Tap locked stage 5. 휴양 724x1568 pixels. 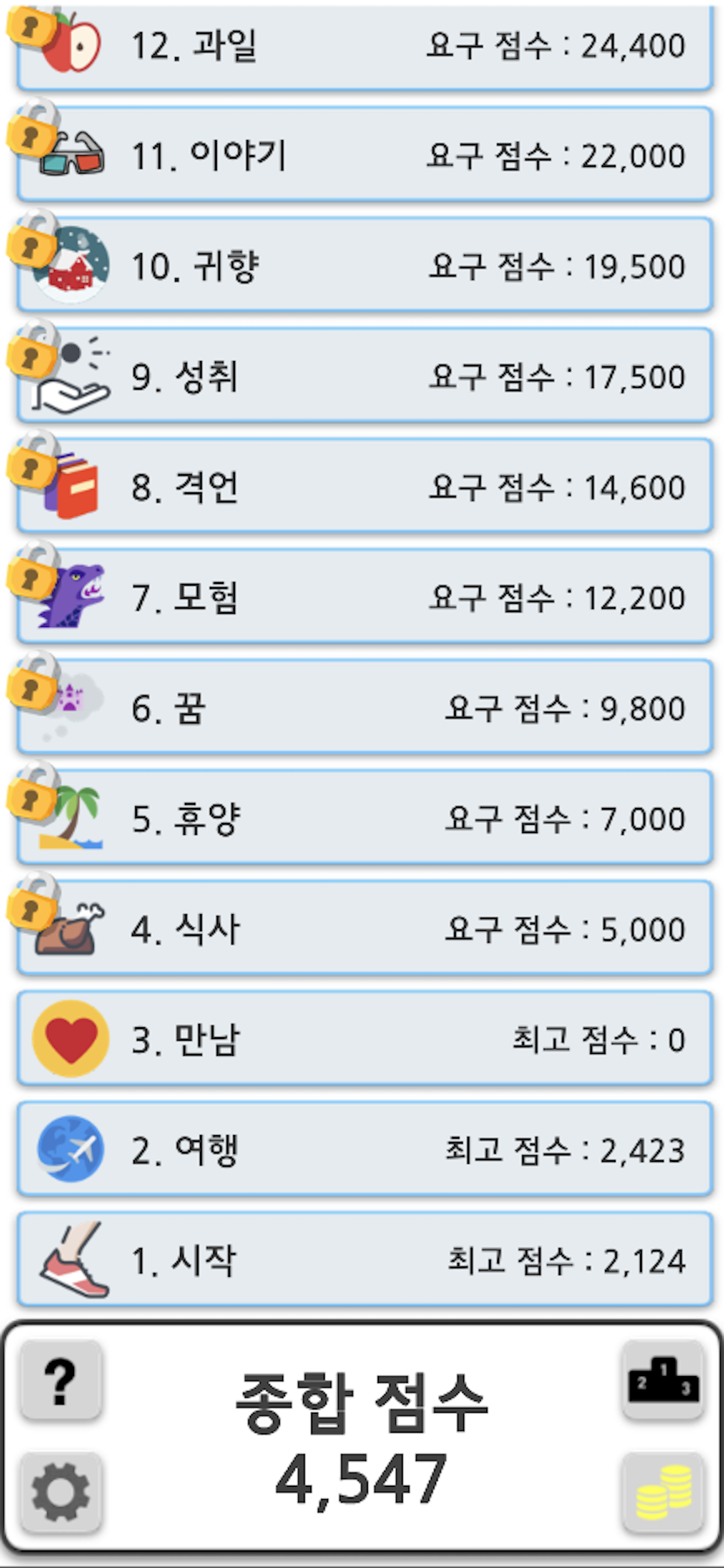pyautogui.click(x=364, y=817)
